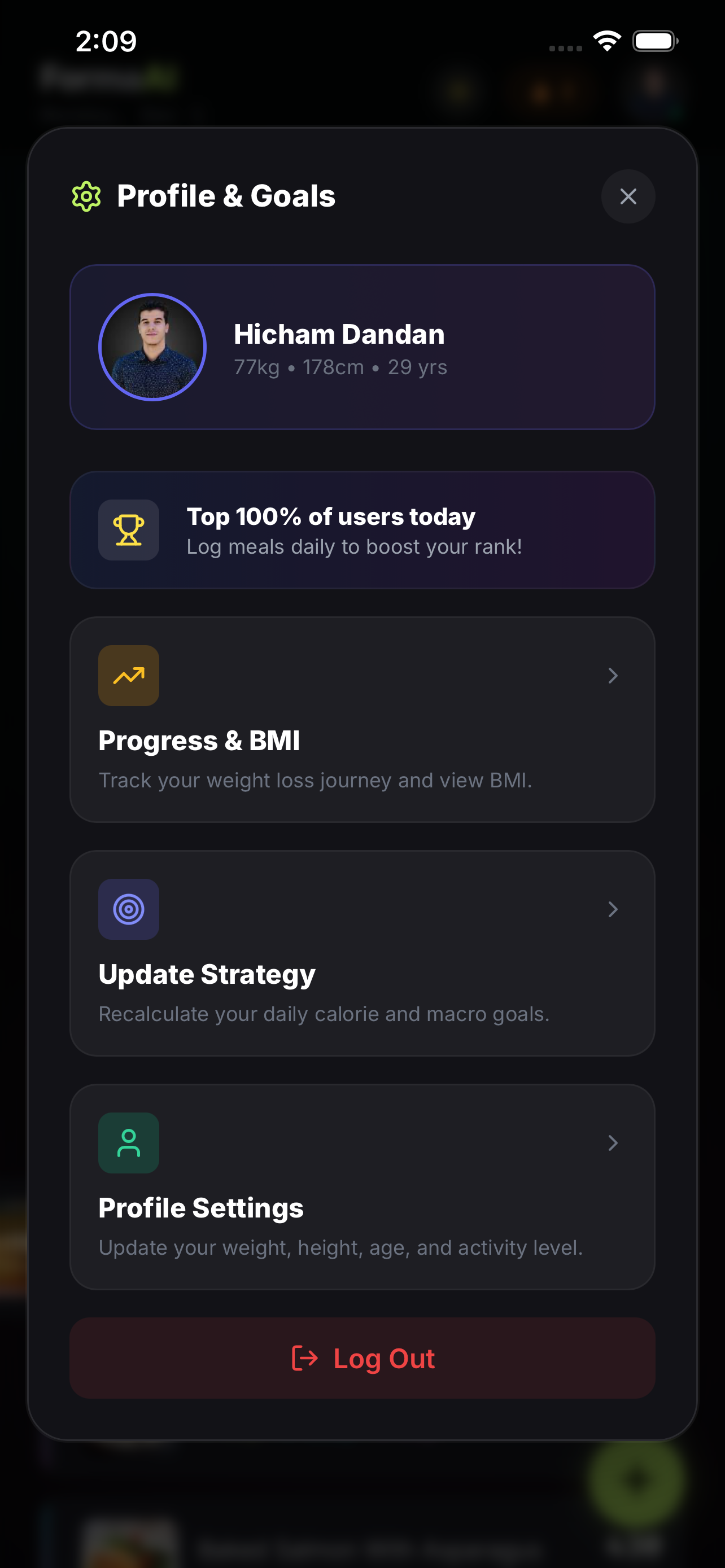Click the green person icon

coord(128,1143)
